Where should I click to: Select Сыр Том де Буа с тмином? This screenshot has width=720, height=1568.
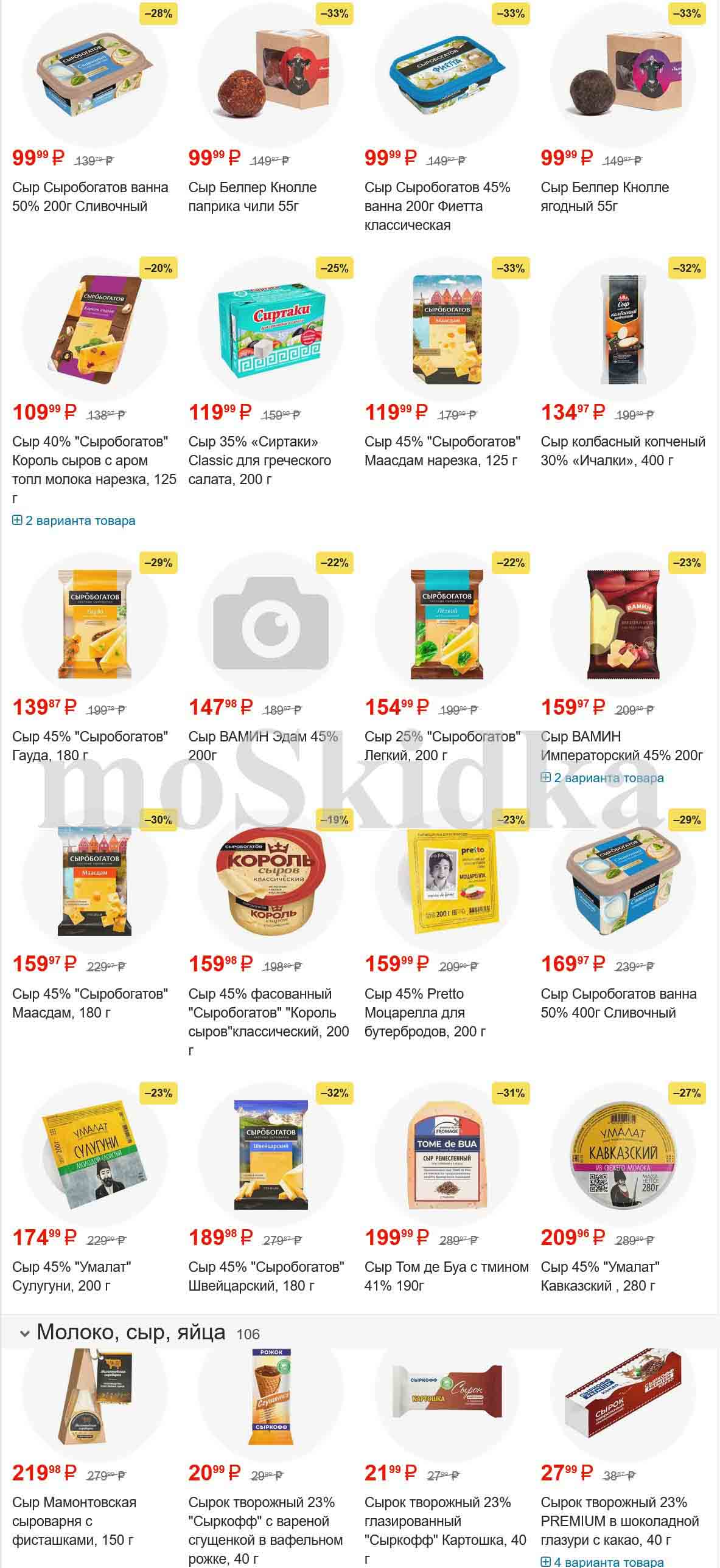click(446, 1276)
